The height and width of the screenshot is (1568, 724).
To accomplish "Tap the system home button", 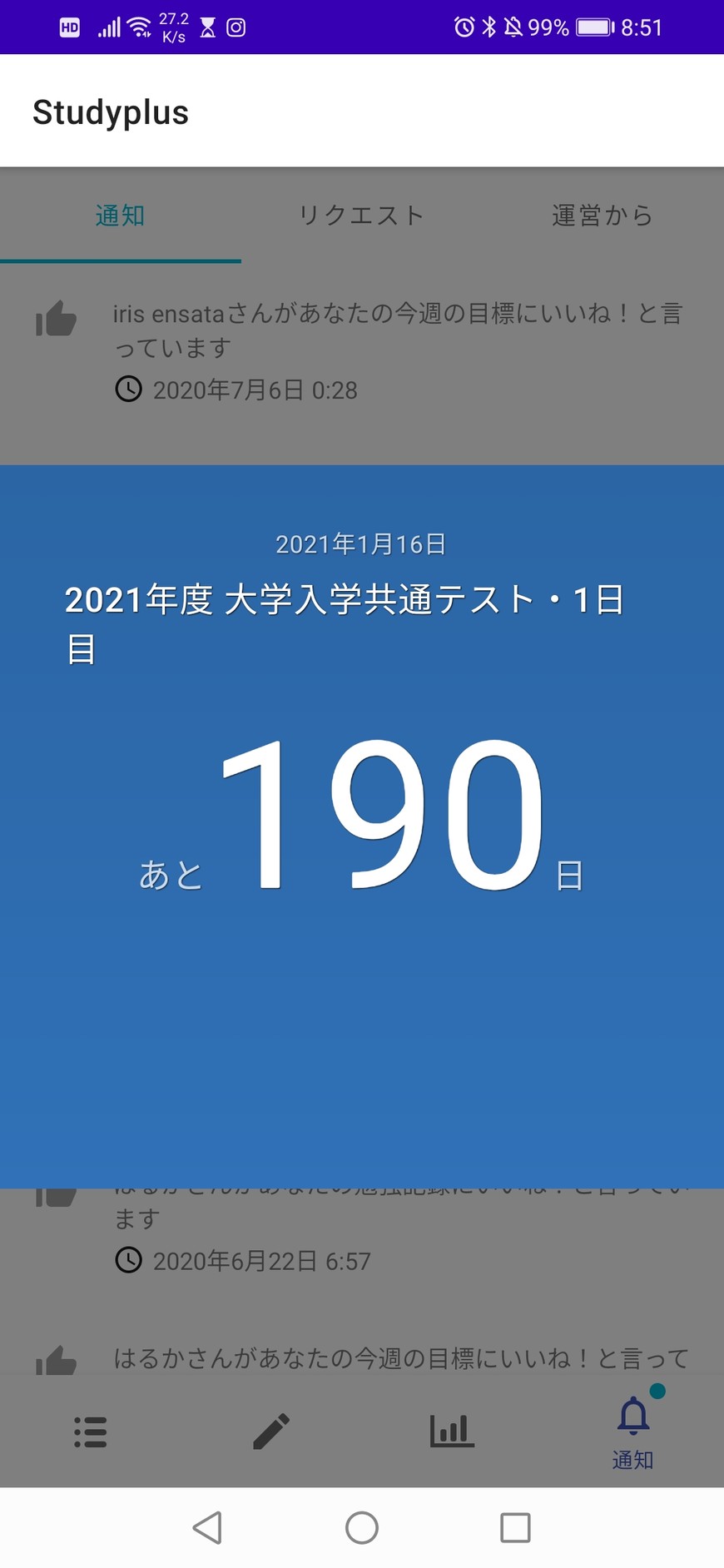I will (362, 1528).
